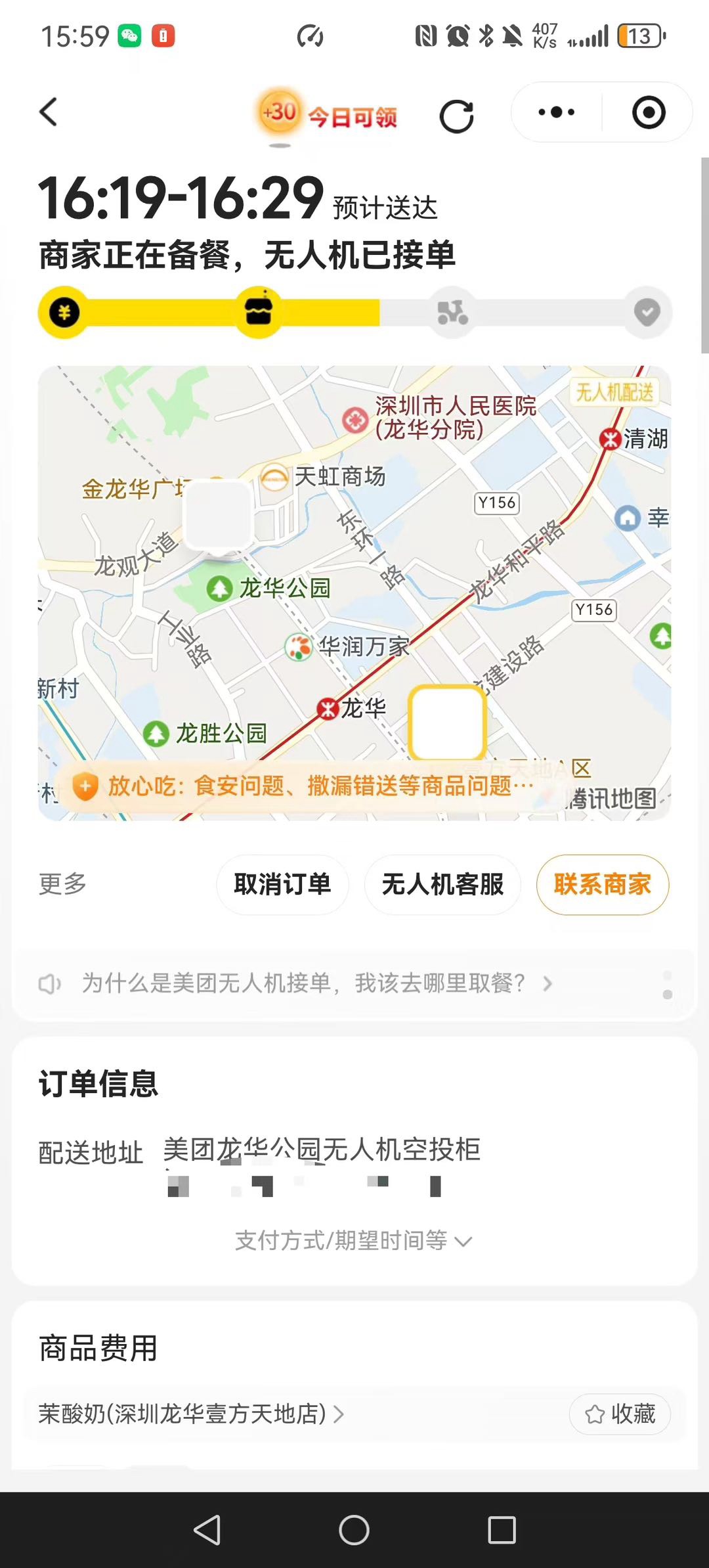Tap 更多 for more order options

pos(63,884)
